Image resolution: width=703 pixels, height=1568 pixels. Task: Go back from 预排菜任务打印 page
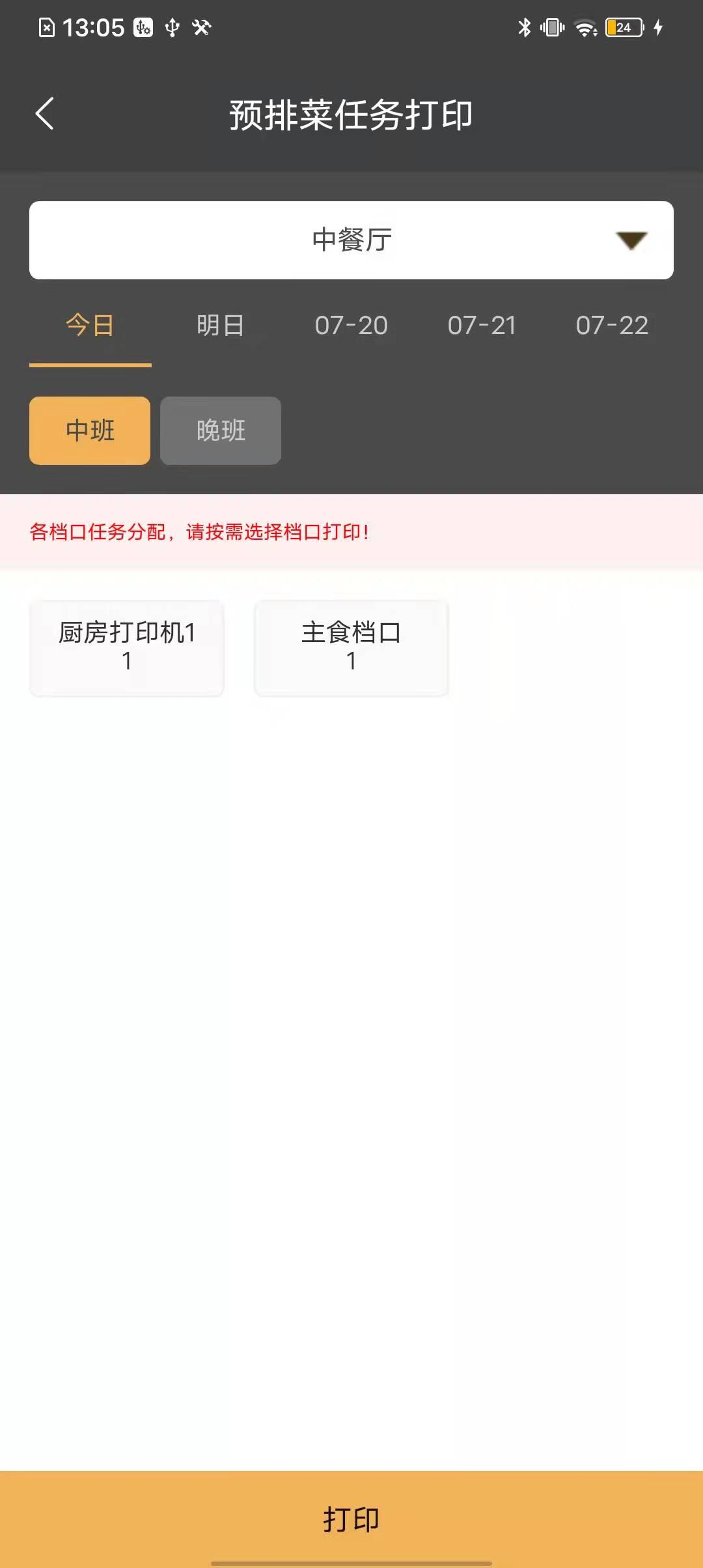[x=44, y=114]
